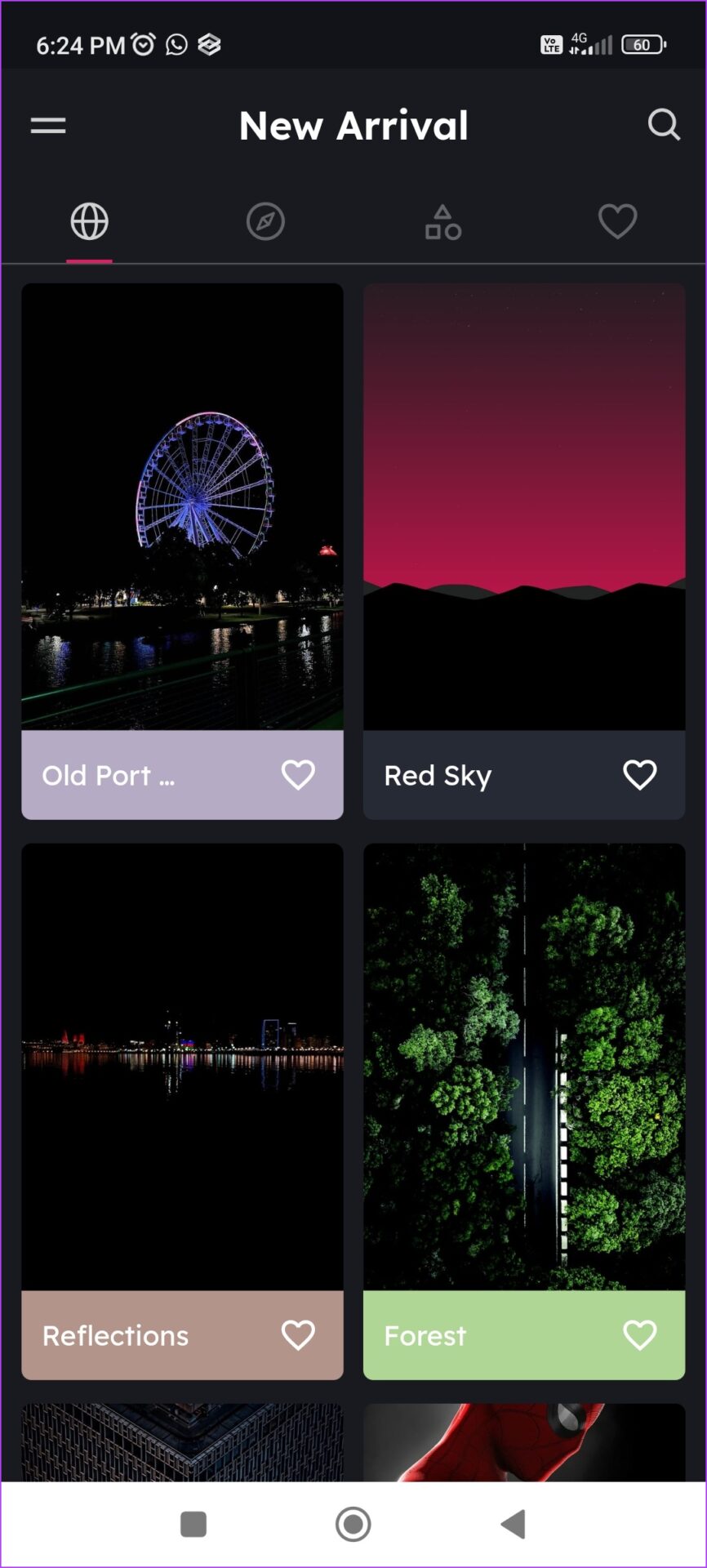Return to the home screen
The width and height of the screenshot is (707, 1568).
click(x=353, y=1524)
